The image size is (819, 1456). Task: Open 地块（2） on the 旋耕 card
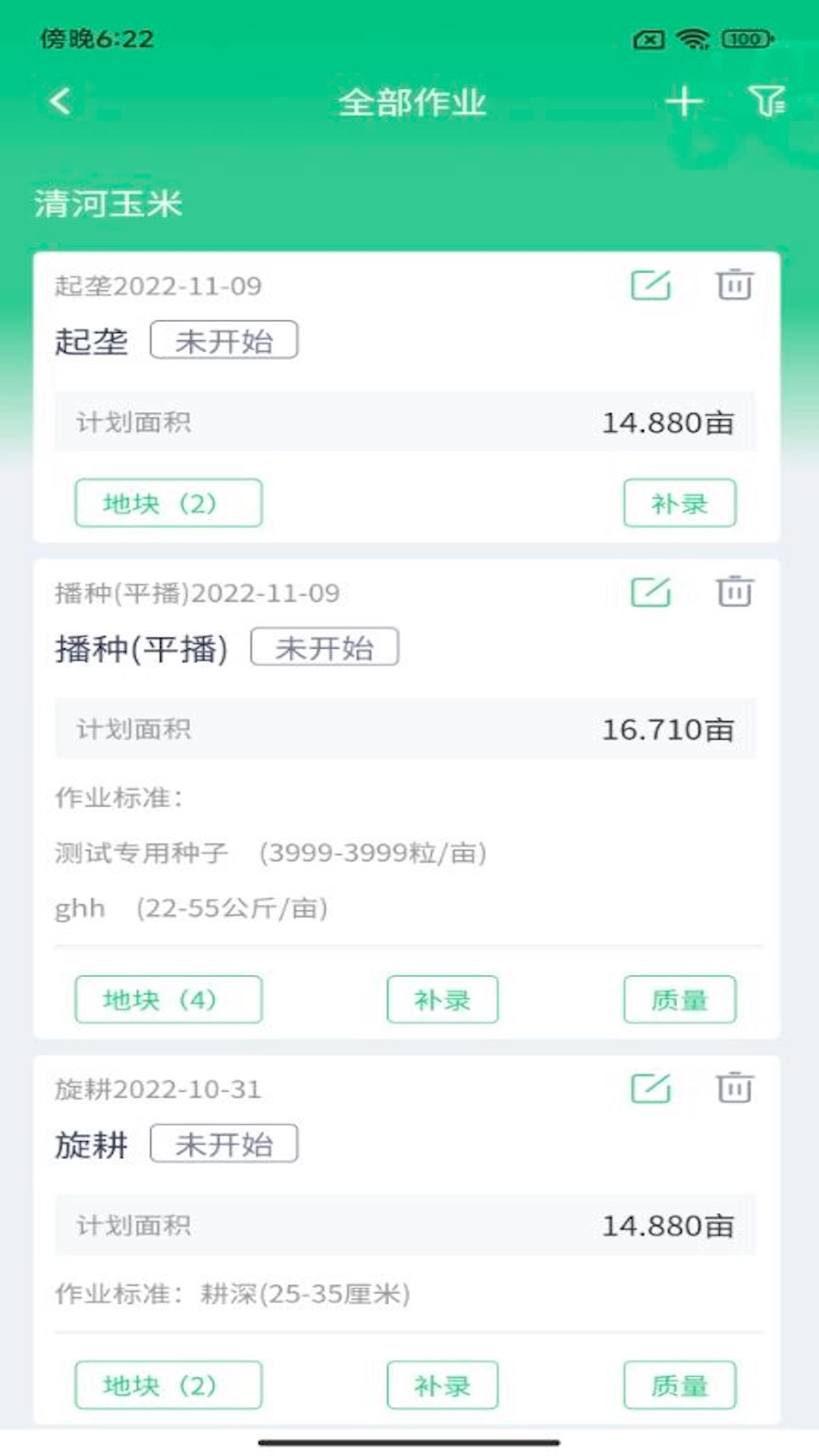pyautogui.click(x=167, y=1386)
